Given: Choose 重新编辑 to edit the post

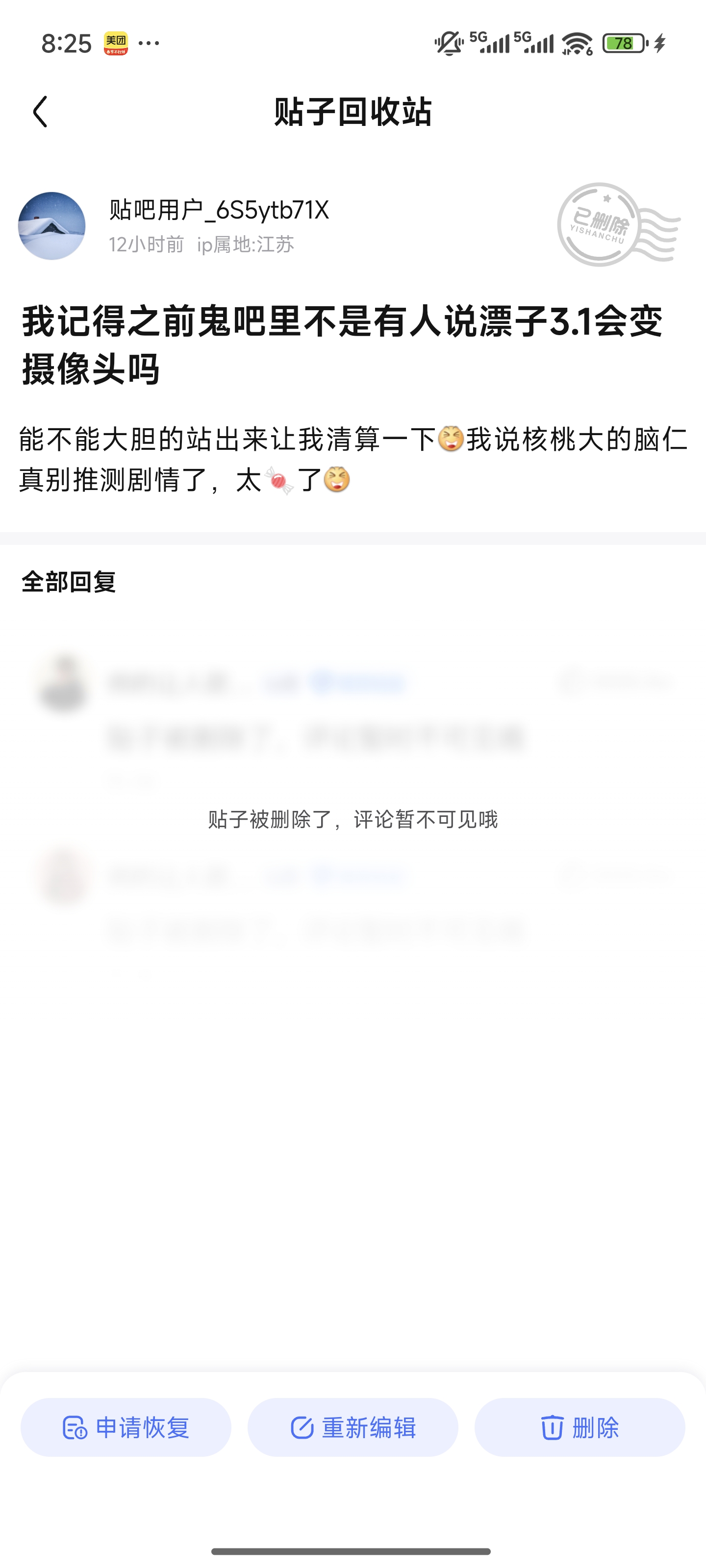Looking at the screenshot, I should click(x=353, y=1427).
